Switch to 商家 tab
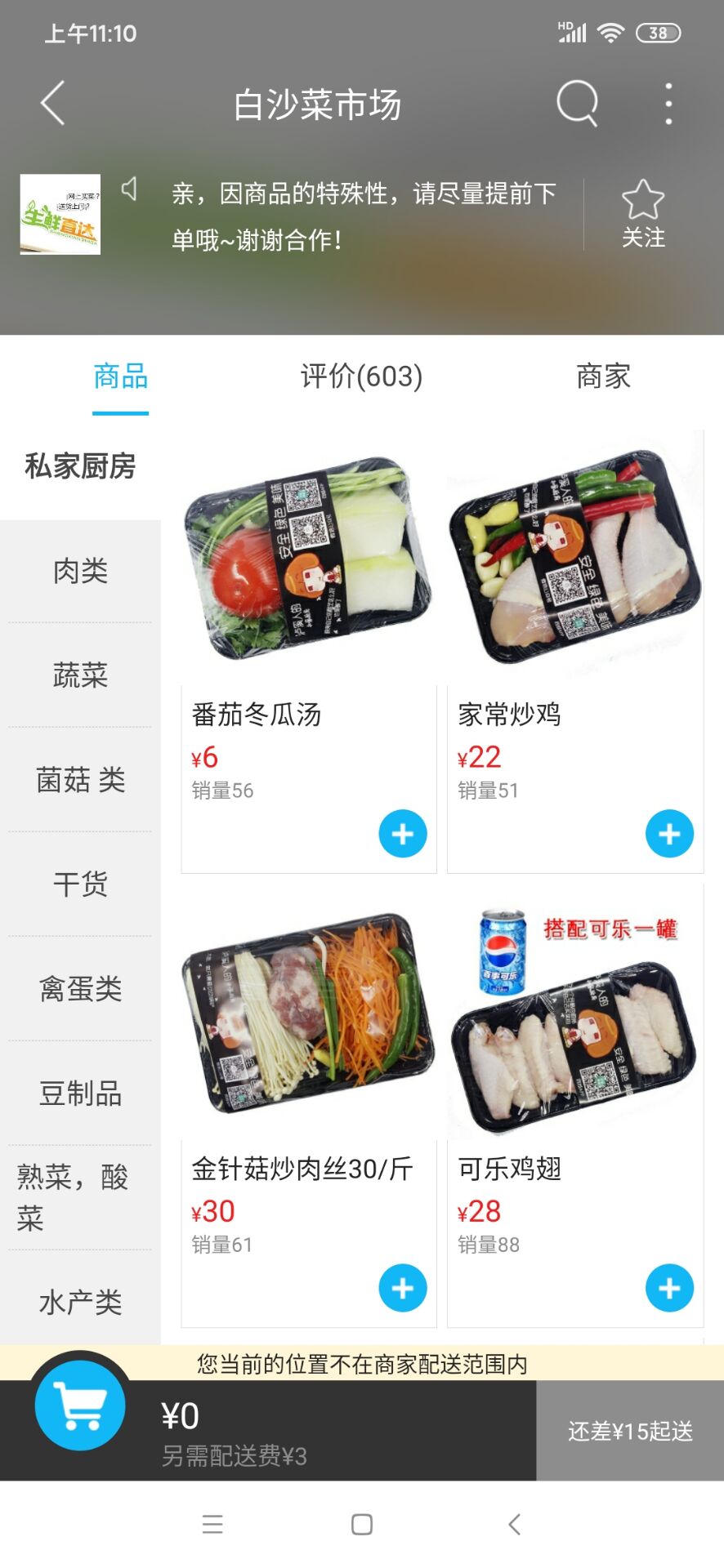 pyautogui.click(x=603, y=376)
